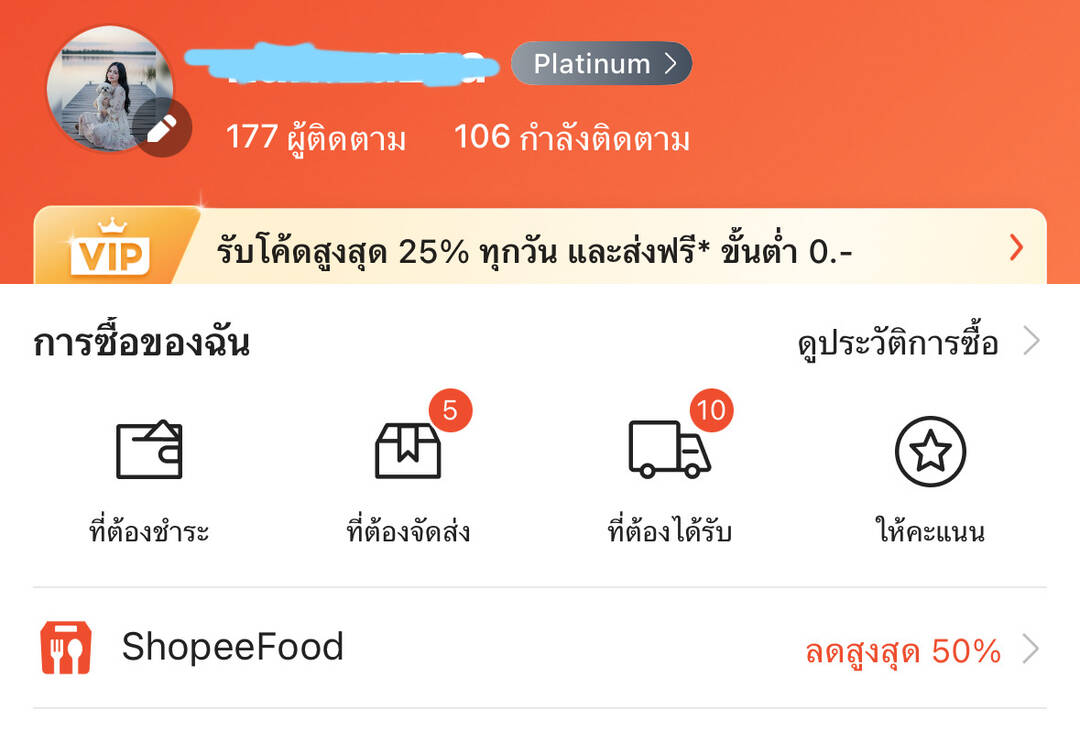Viewport: 1080px width, 742px height.
Task: Open the ShopeeFood row
Action: (540, 648)
